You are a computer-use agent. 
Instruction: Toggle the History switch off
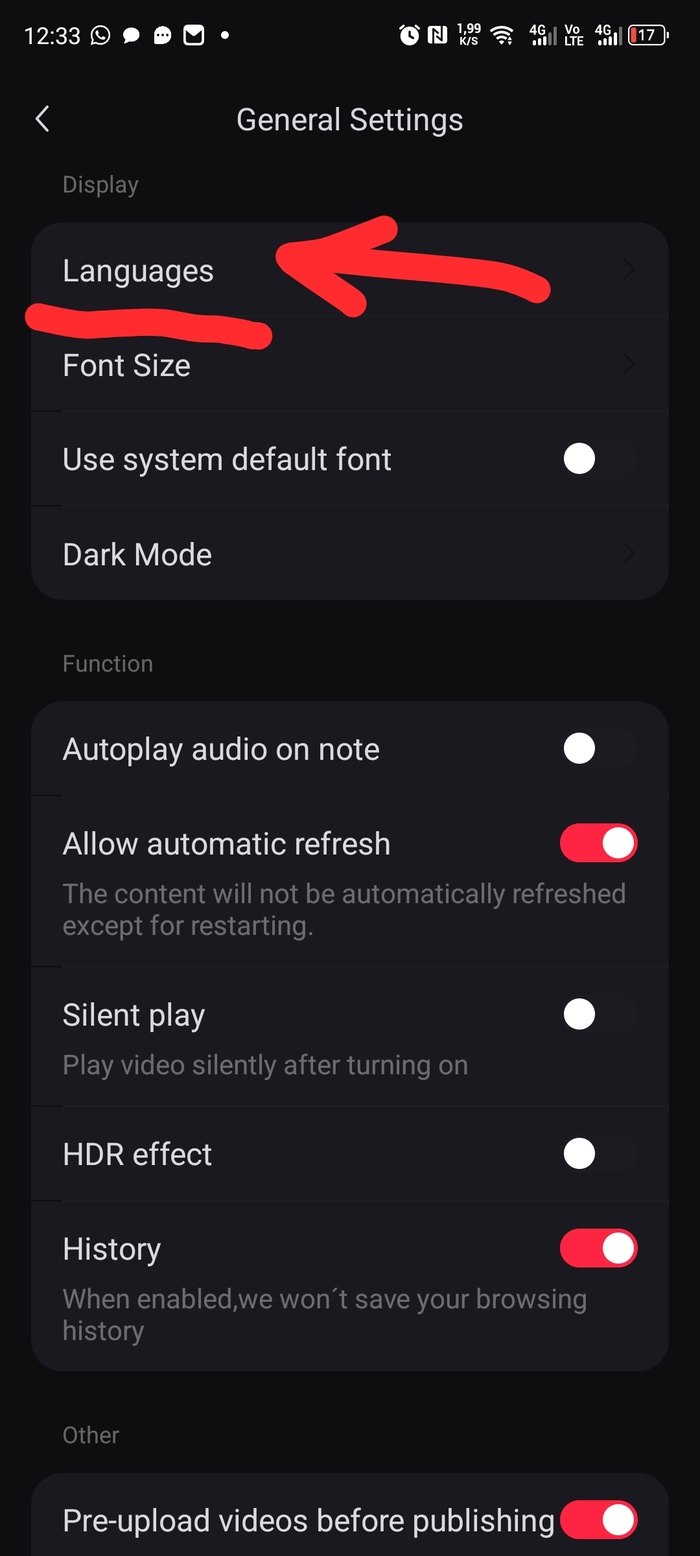coord(598,1248)
